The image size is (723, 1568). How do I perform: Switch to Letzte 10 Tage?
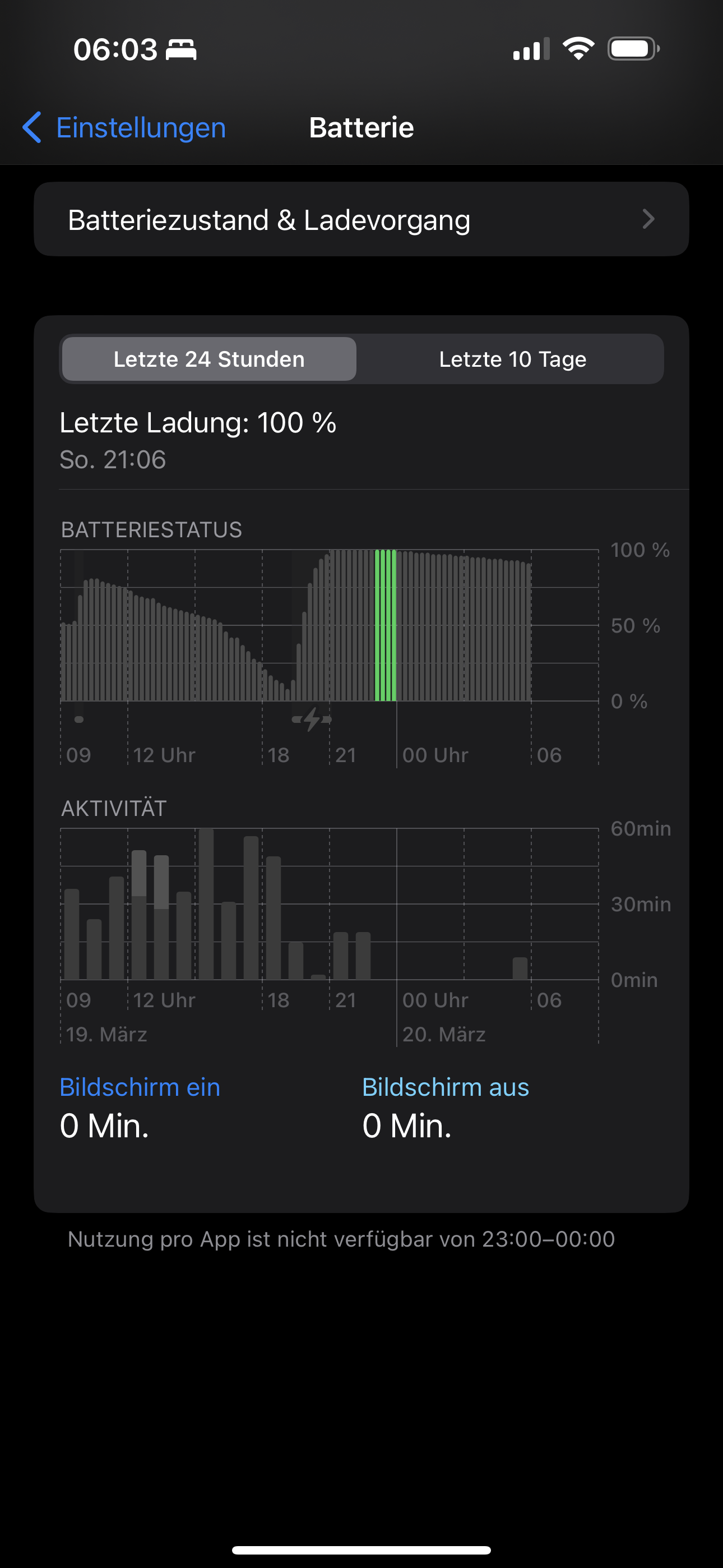coord(512,359)
